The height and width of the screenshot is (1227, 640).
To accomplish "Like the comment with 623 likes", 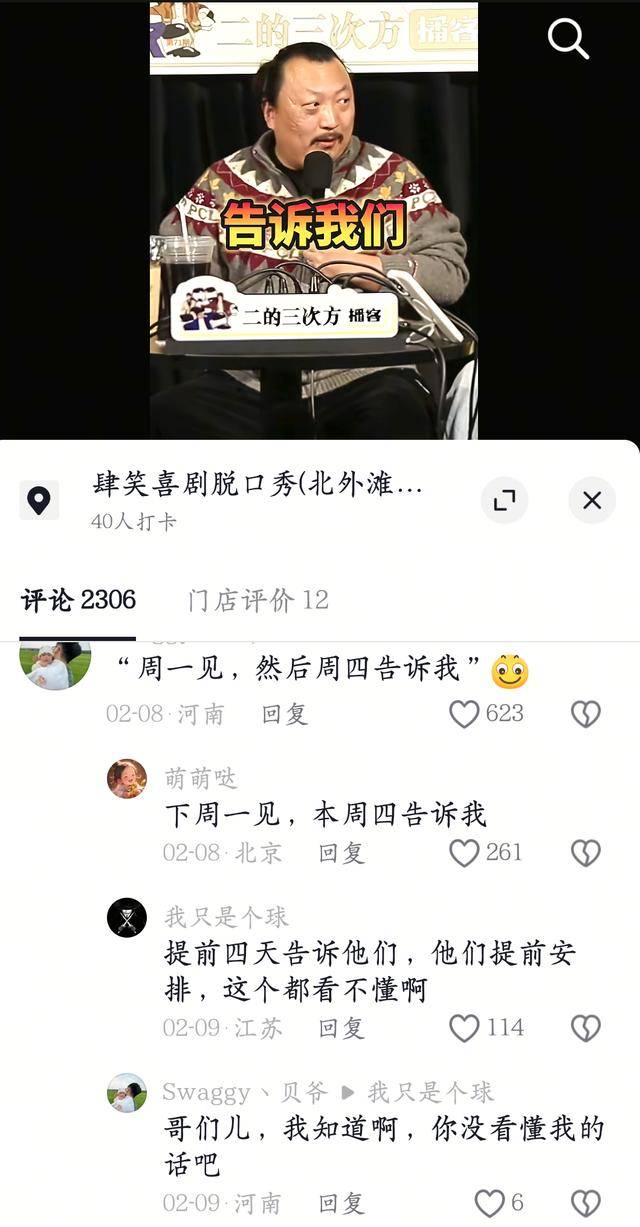I will point(464,714).
